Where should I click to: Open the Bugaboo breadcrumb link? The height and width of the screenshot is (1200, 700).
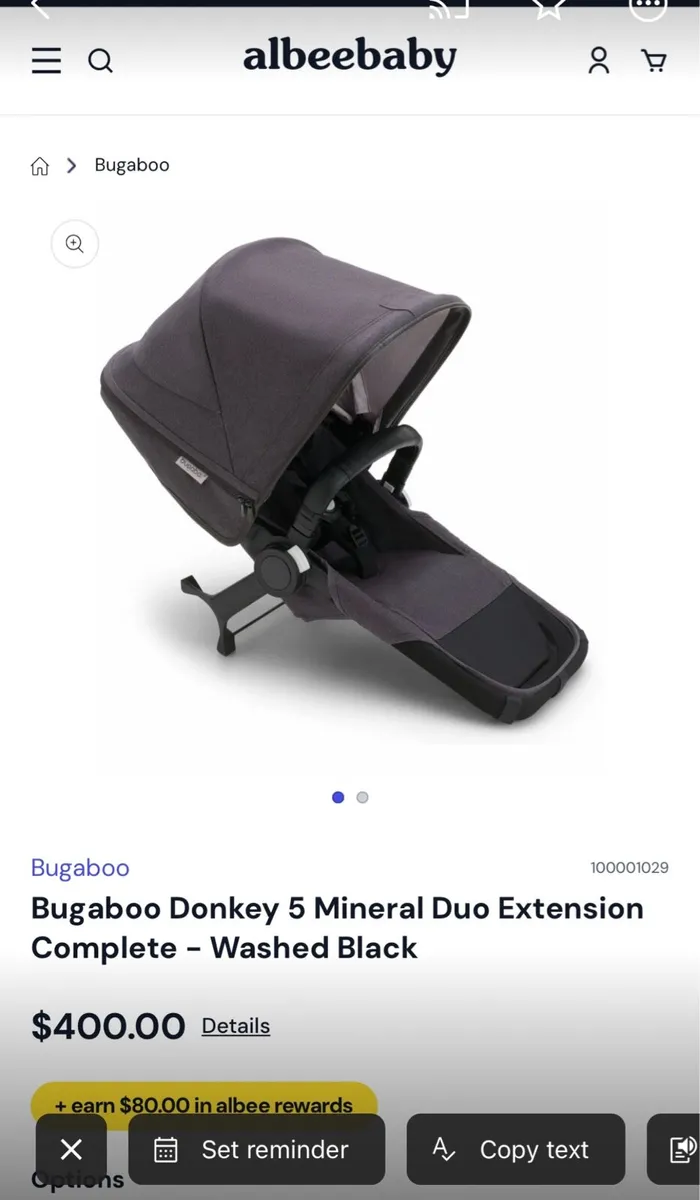132,165
